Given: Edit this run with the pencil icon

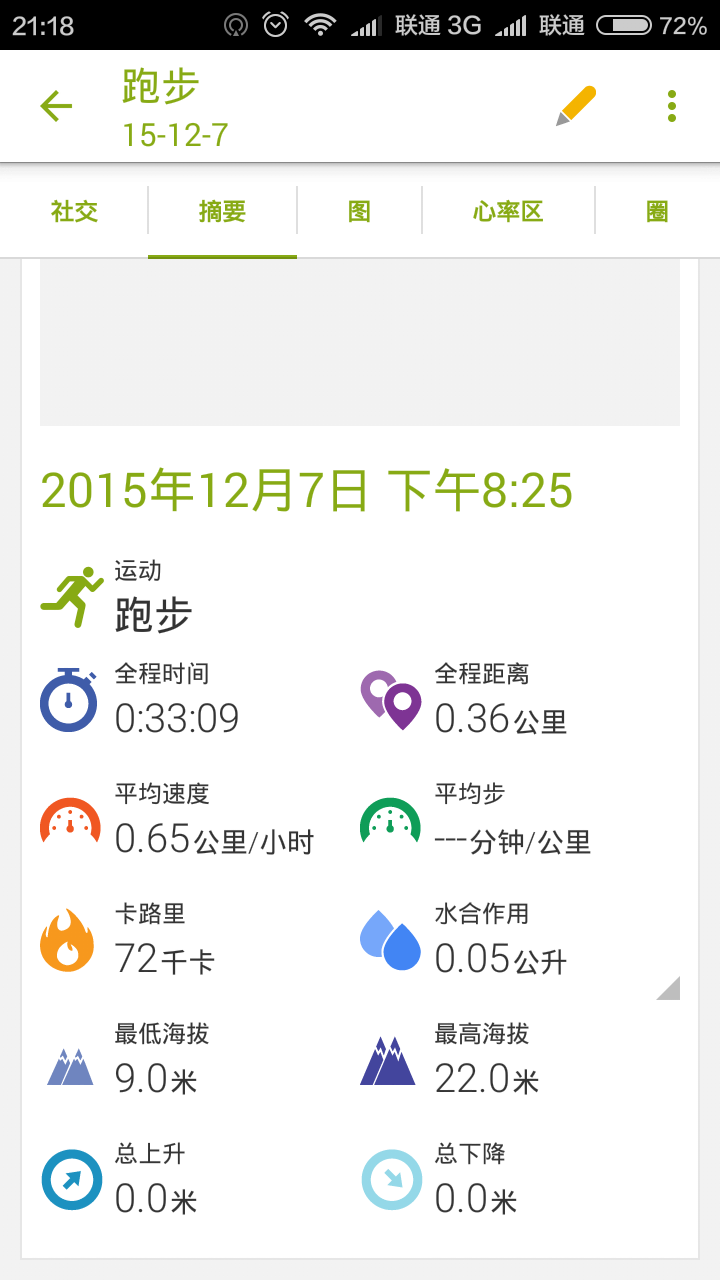Looking at the screenshot, I should click(576, 106).
